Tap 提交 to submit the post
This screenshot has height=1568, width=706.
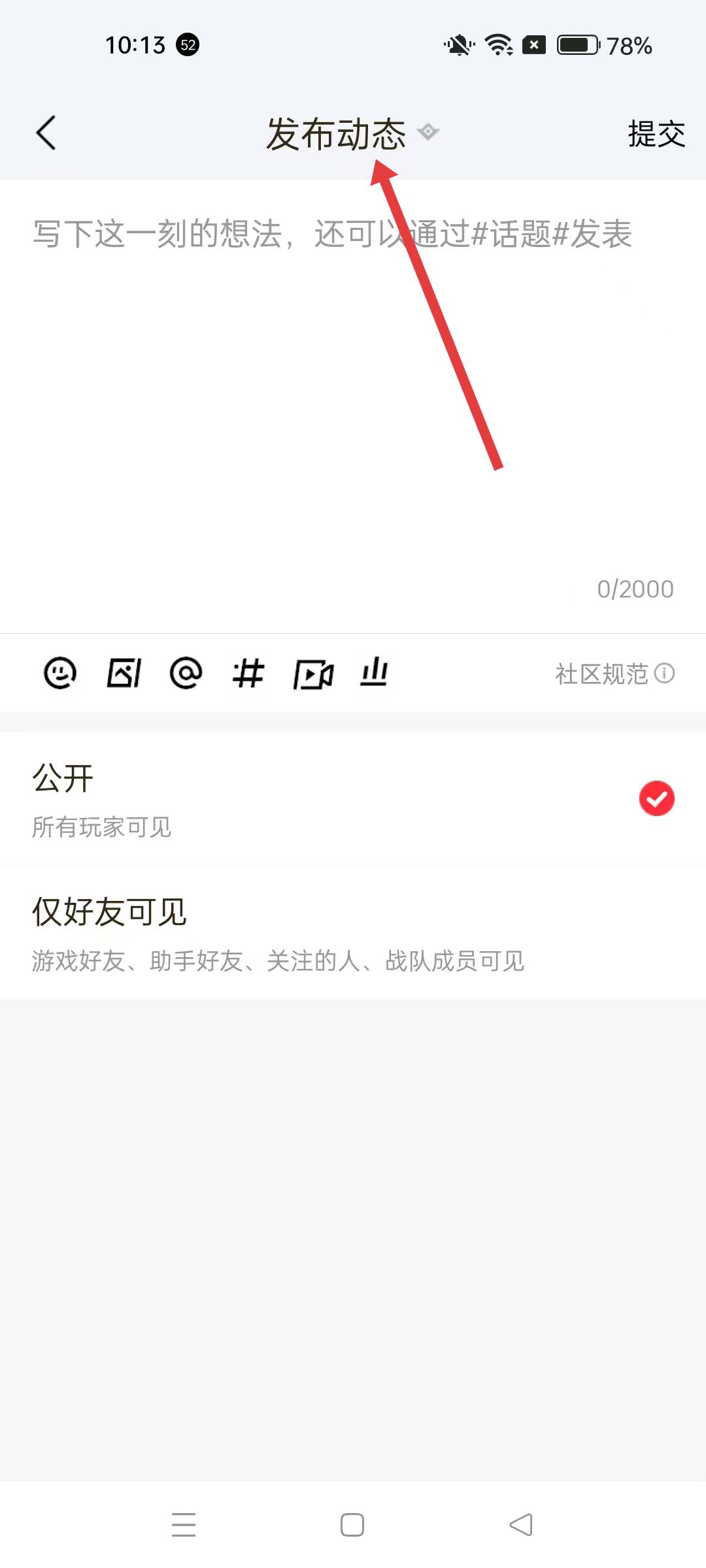656,134
